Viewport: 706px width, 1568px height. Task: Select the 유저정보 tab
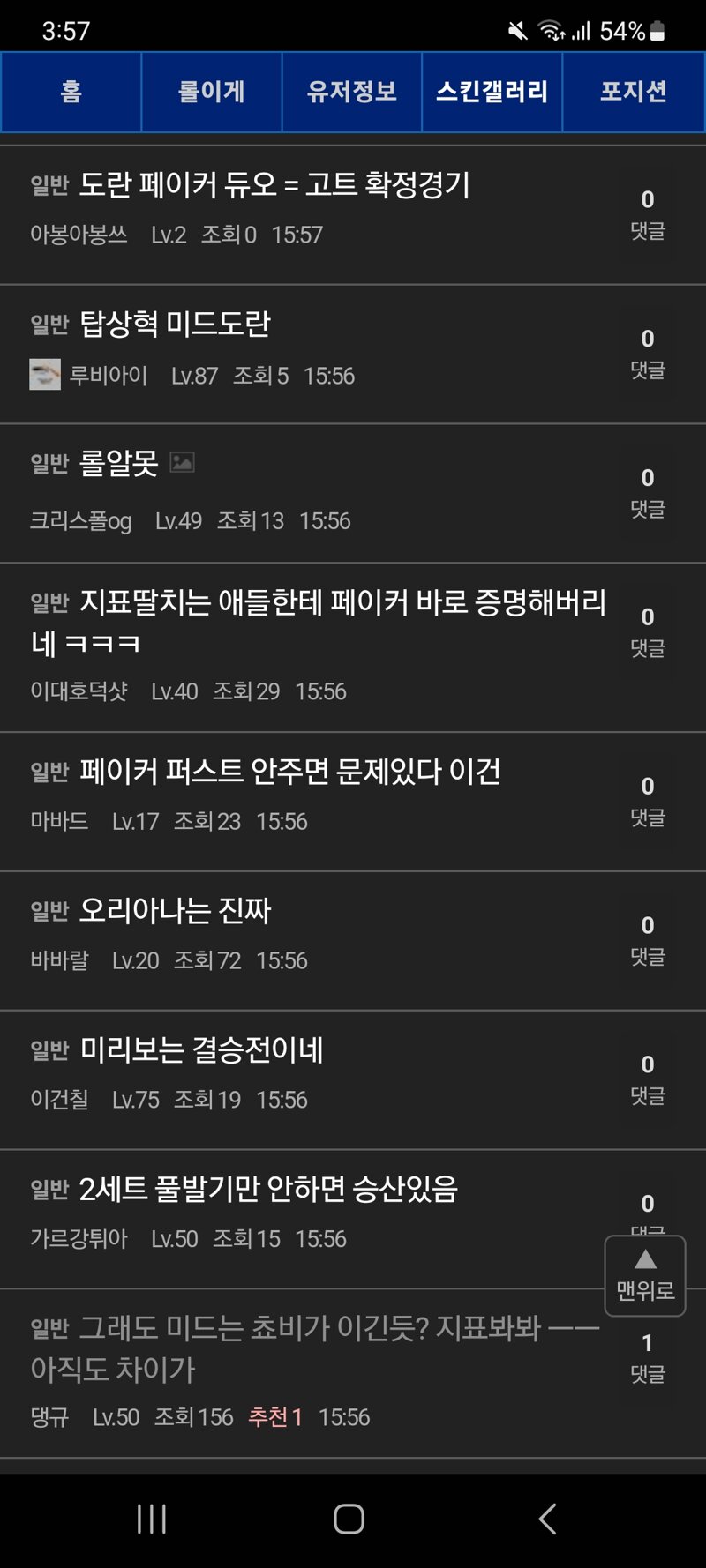[352, 92]
